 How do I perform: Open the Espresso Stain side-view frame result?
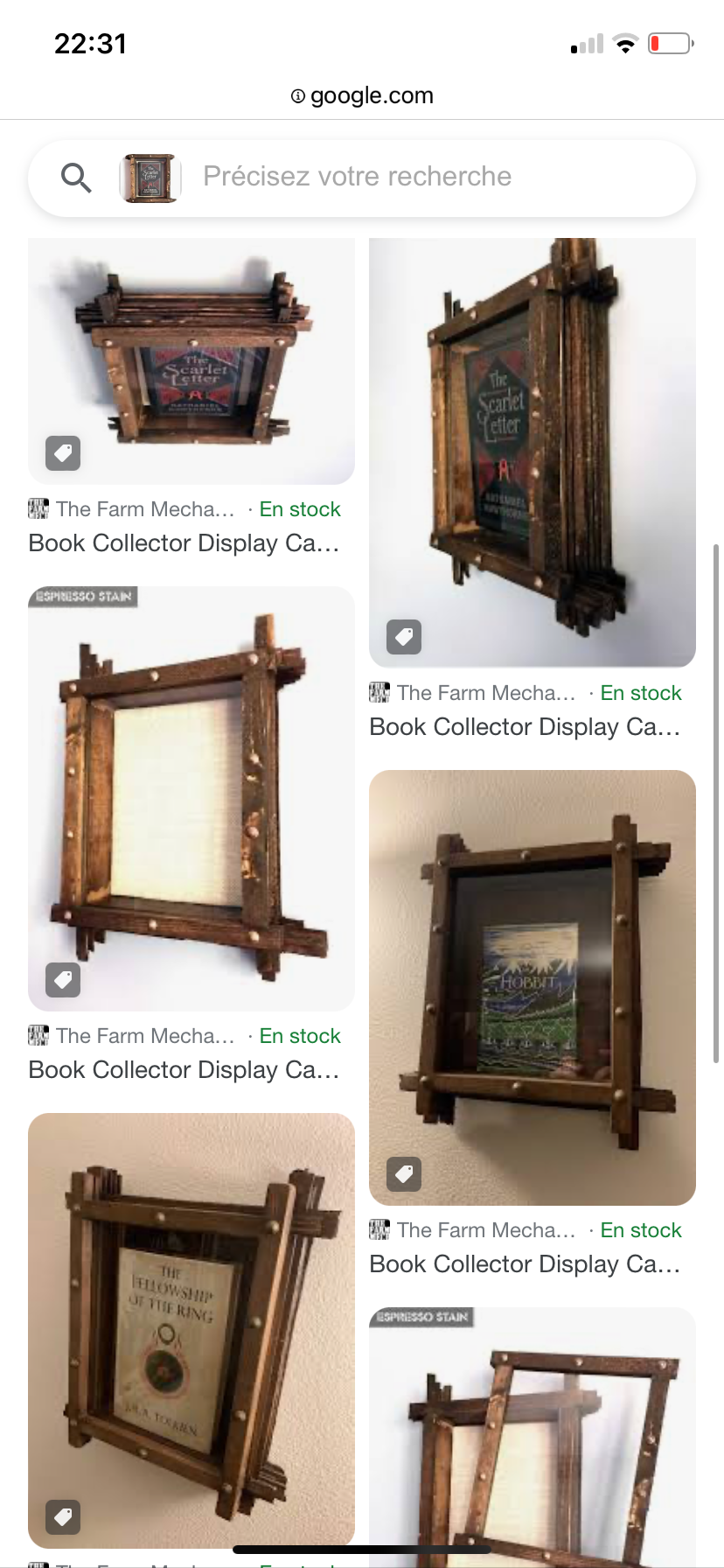(533, 1437)
